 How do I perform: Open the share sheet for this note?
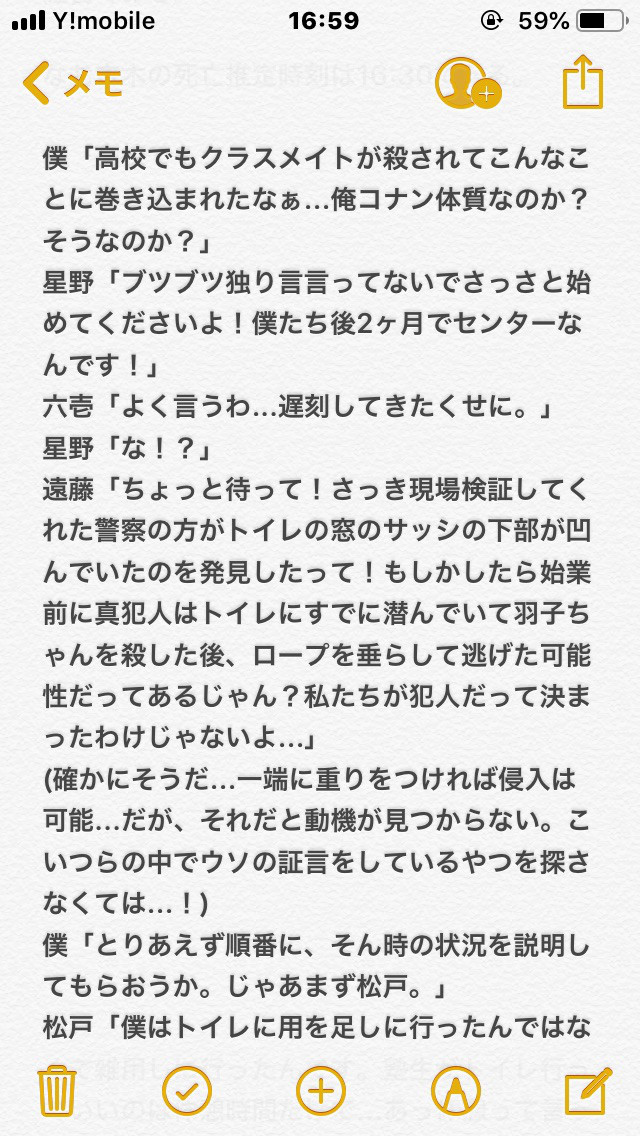click(583, 83)
